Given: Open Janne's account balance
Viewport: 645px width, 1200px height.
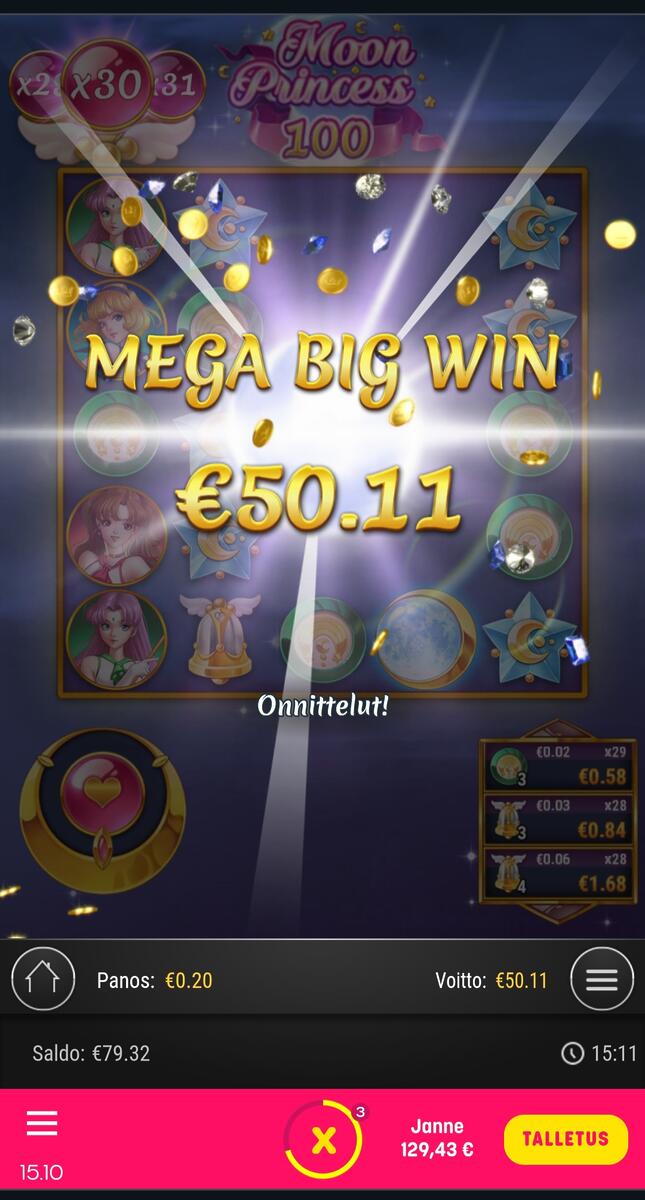Looking at the screenshot, I should 437,1139.
